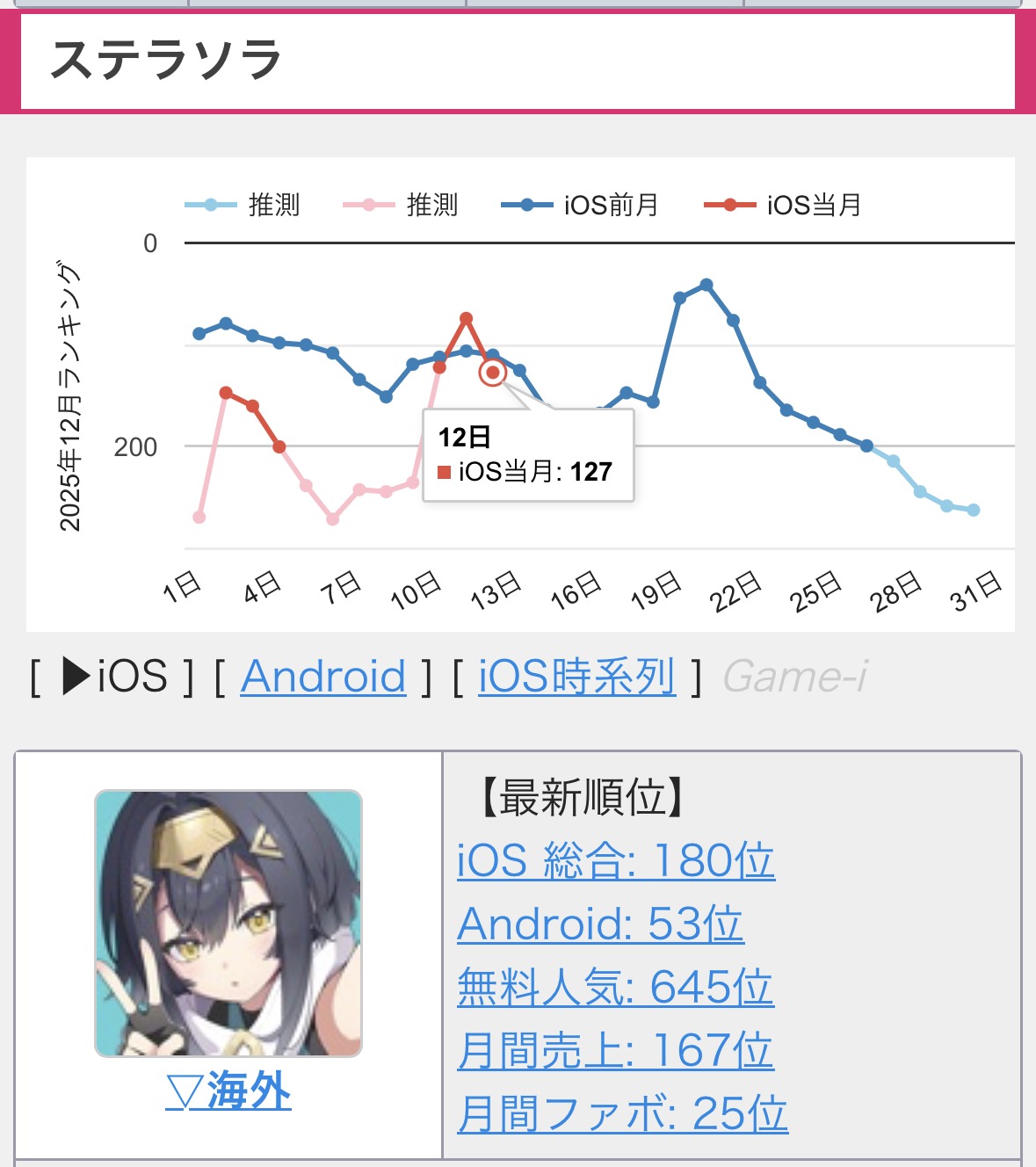Toggle the iOS前月 legend series

click(x=580, y=205)
